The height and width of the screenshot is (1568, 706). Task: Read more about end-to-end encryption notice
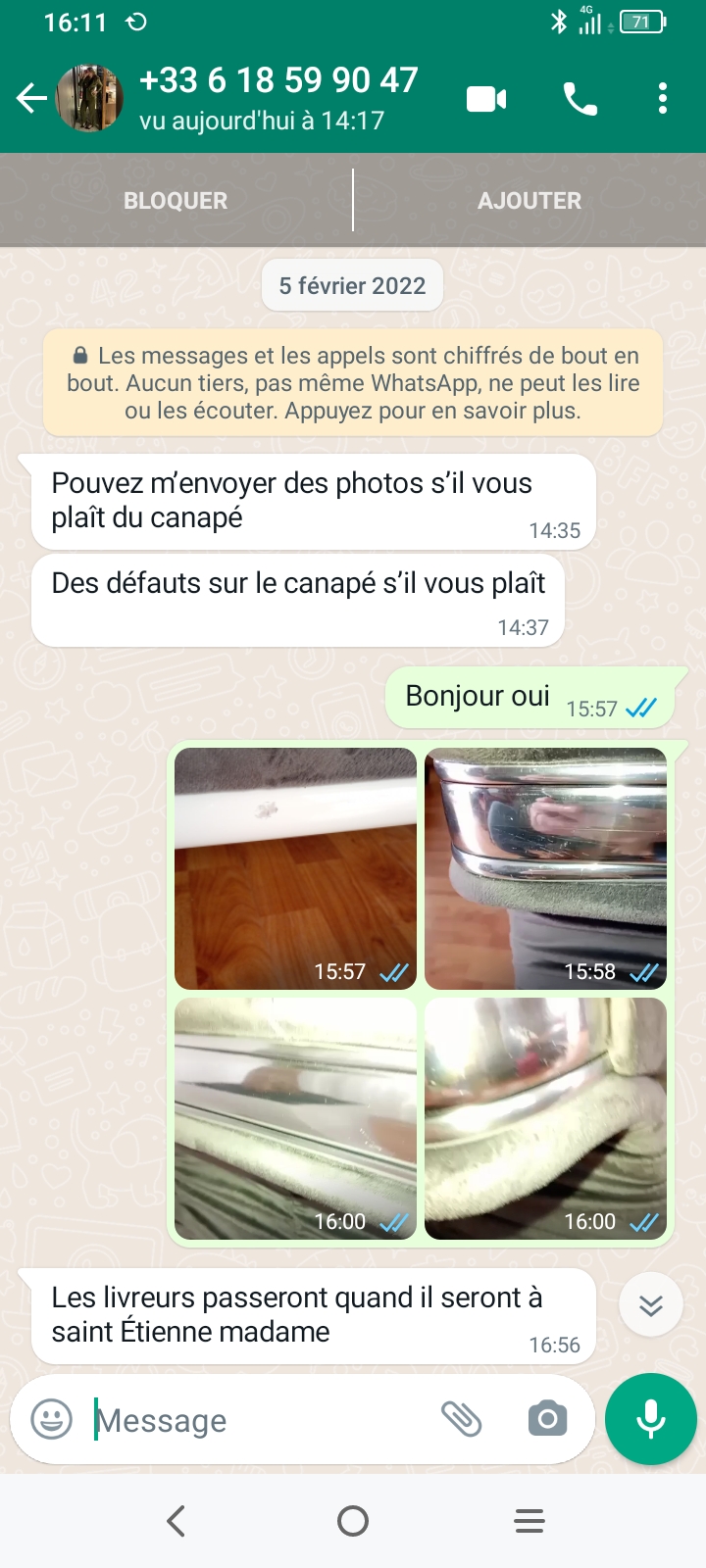[x=353, y=383]
